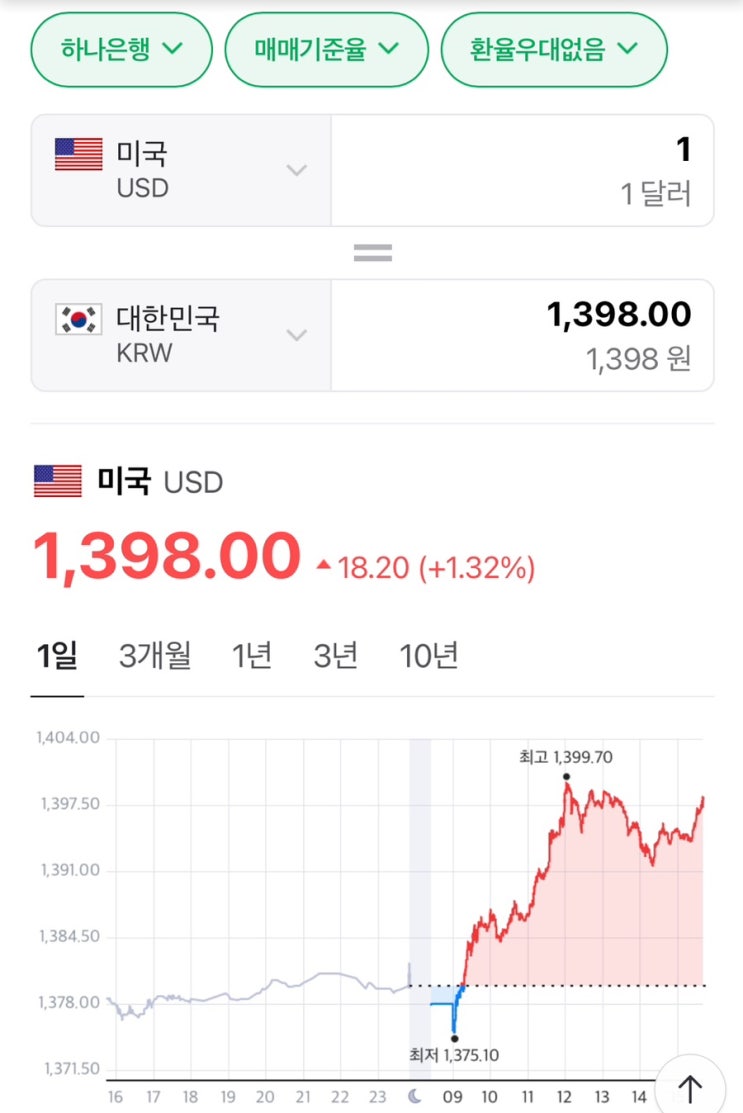Tap the scroll-to-top arrow button
This screenshot has height=1113, width=743.
[x=690, y=1087]
